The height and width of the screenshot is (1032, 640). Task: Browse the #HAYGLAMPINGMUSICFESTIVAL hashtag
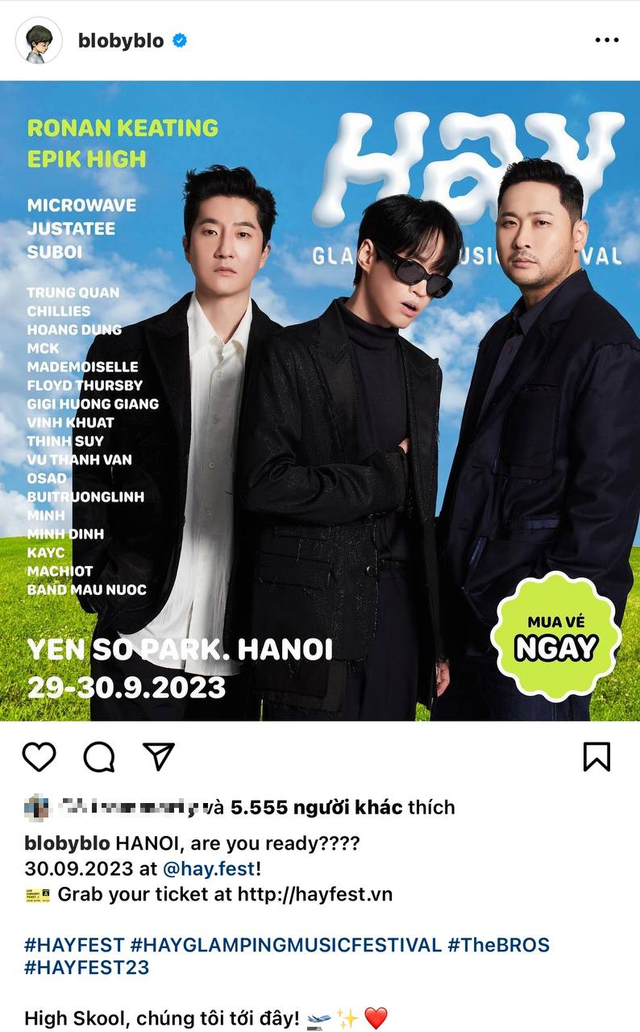pos(286,945)
